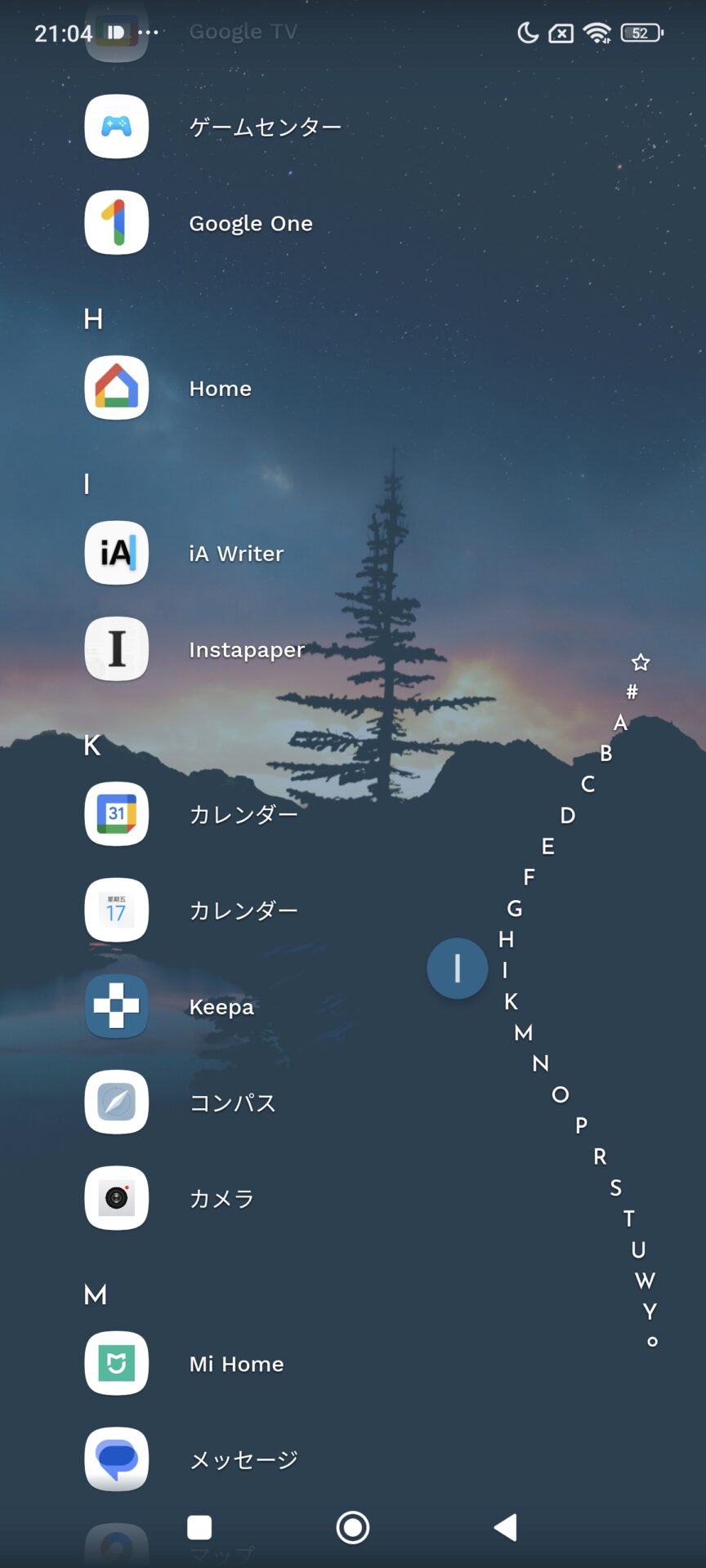Screen dimensions: 706x1568
Task: Open Instapaper
Action: (x=117, y=649)
